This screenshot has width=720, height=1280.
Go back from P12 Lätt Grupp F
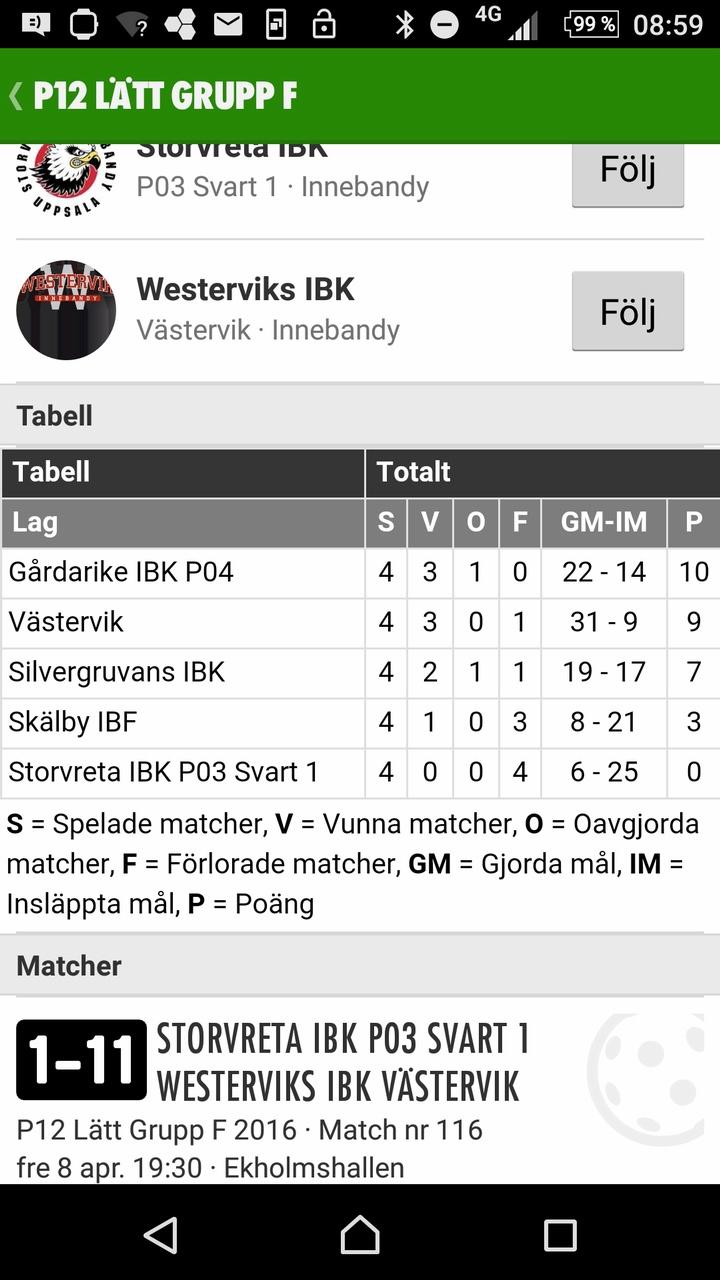click(x=18, y=96)
